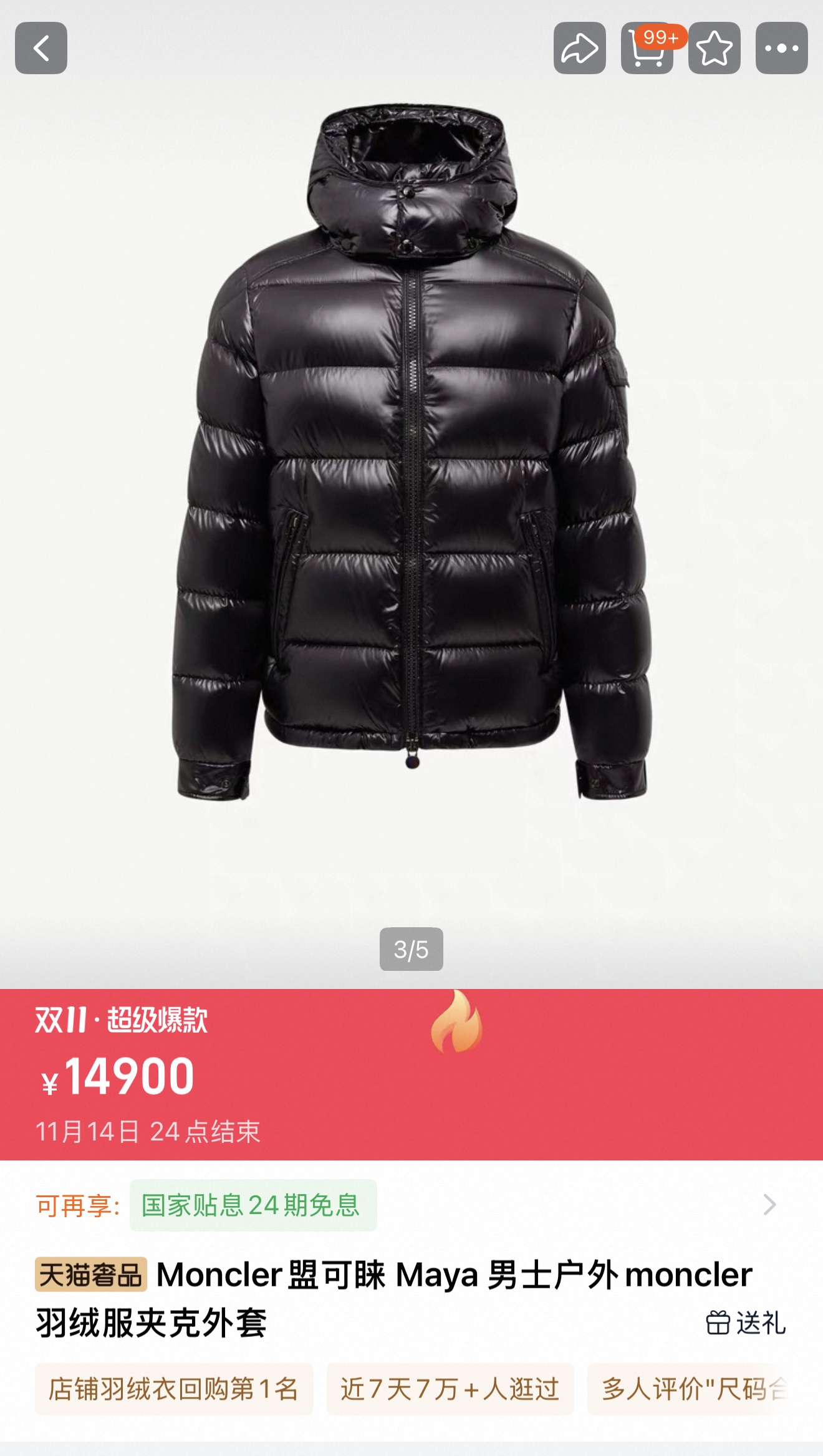Image resolution: width=823 pixels, height=1456 pixels.
Task: Tap the 送礼 gift button
Action: [746, 1322]
